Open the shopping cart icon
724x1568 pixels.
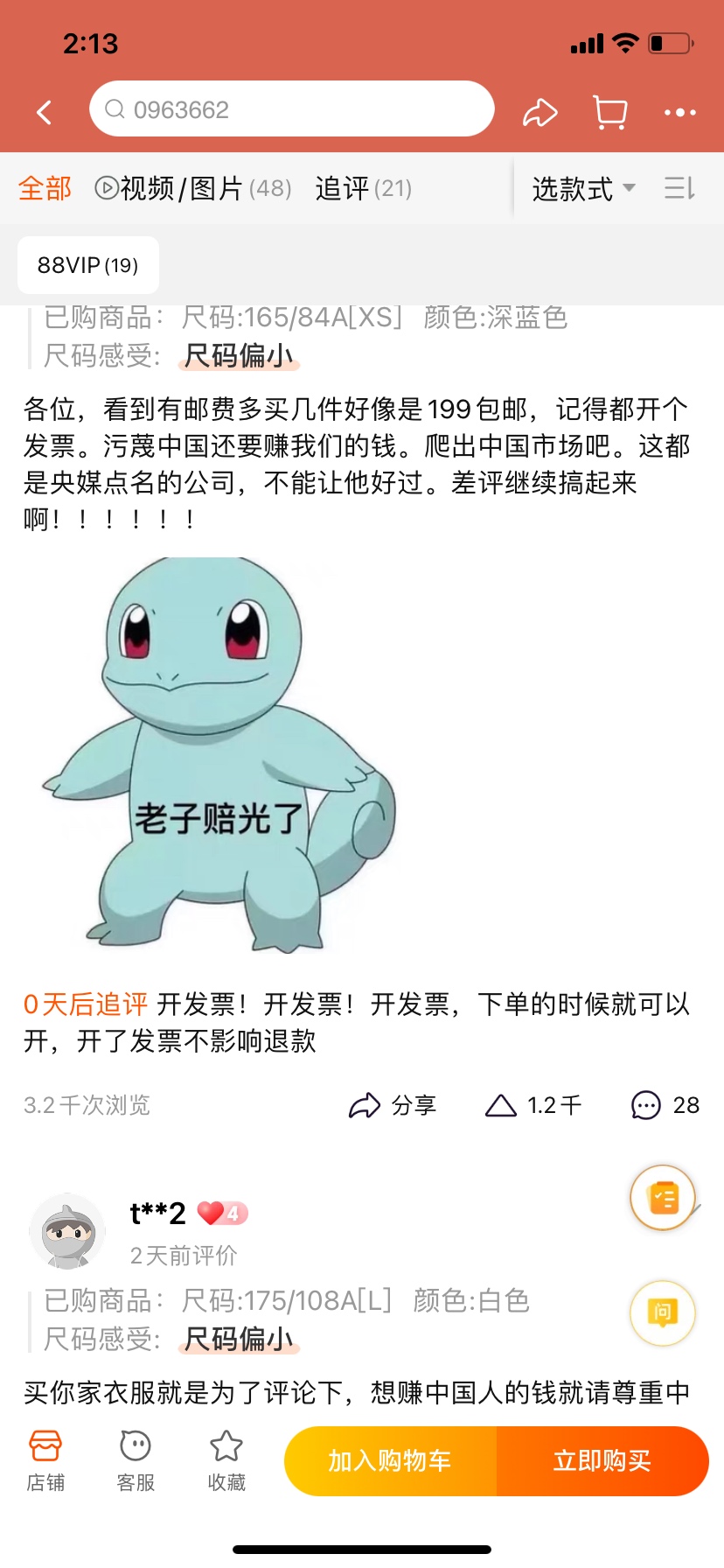[x=609, y=112]
